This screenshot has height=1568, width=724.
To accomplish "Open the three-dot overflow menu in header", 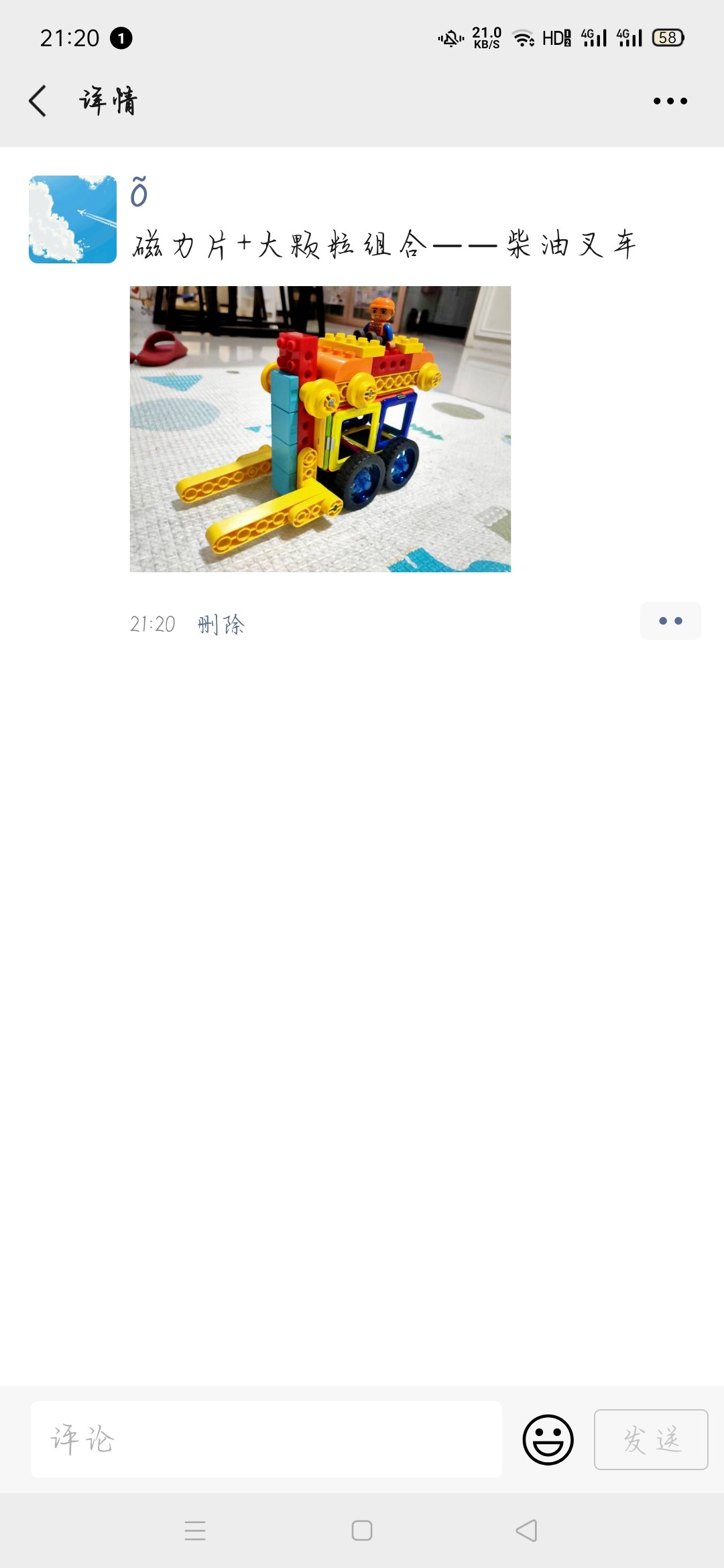I will point(670,101).
